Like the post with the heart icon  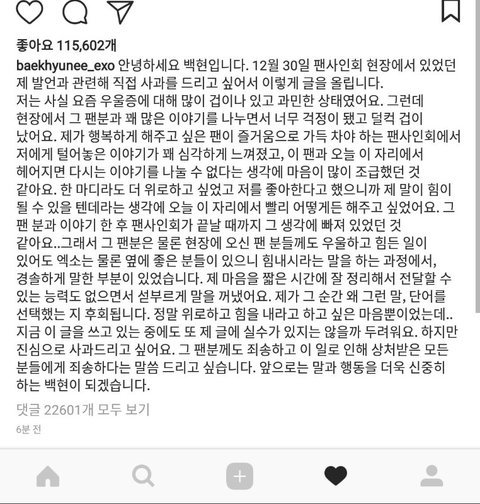29,12
